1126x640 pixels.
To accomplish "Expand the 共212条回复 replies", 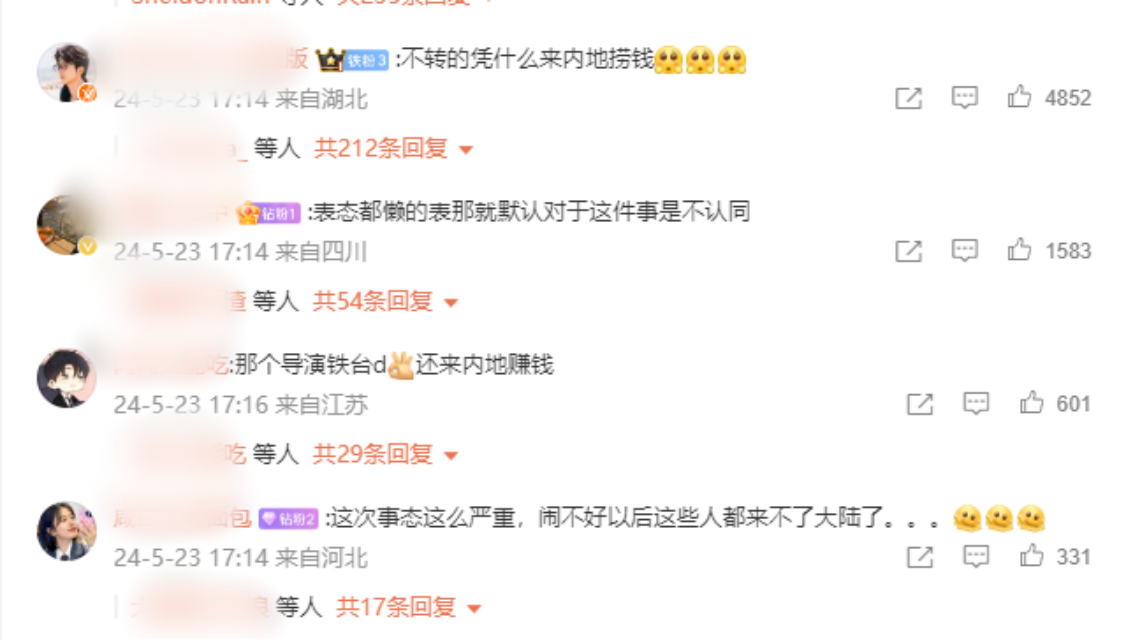I will [x=393, y=149].
